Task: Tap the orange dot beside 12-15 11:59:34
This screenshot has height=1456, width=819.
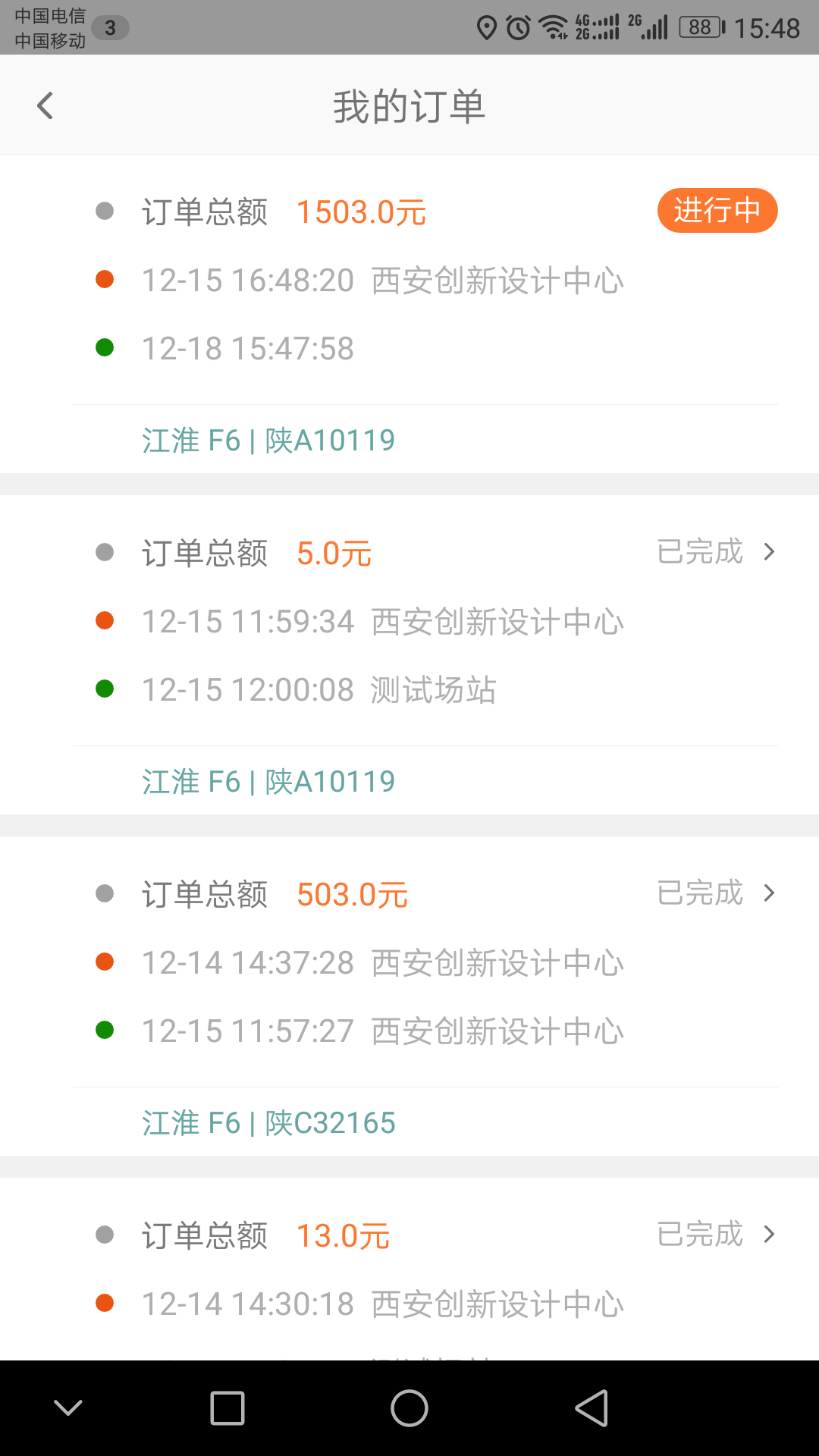Action: click(x=105, y=620)
